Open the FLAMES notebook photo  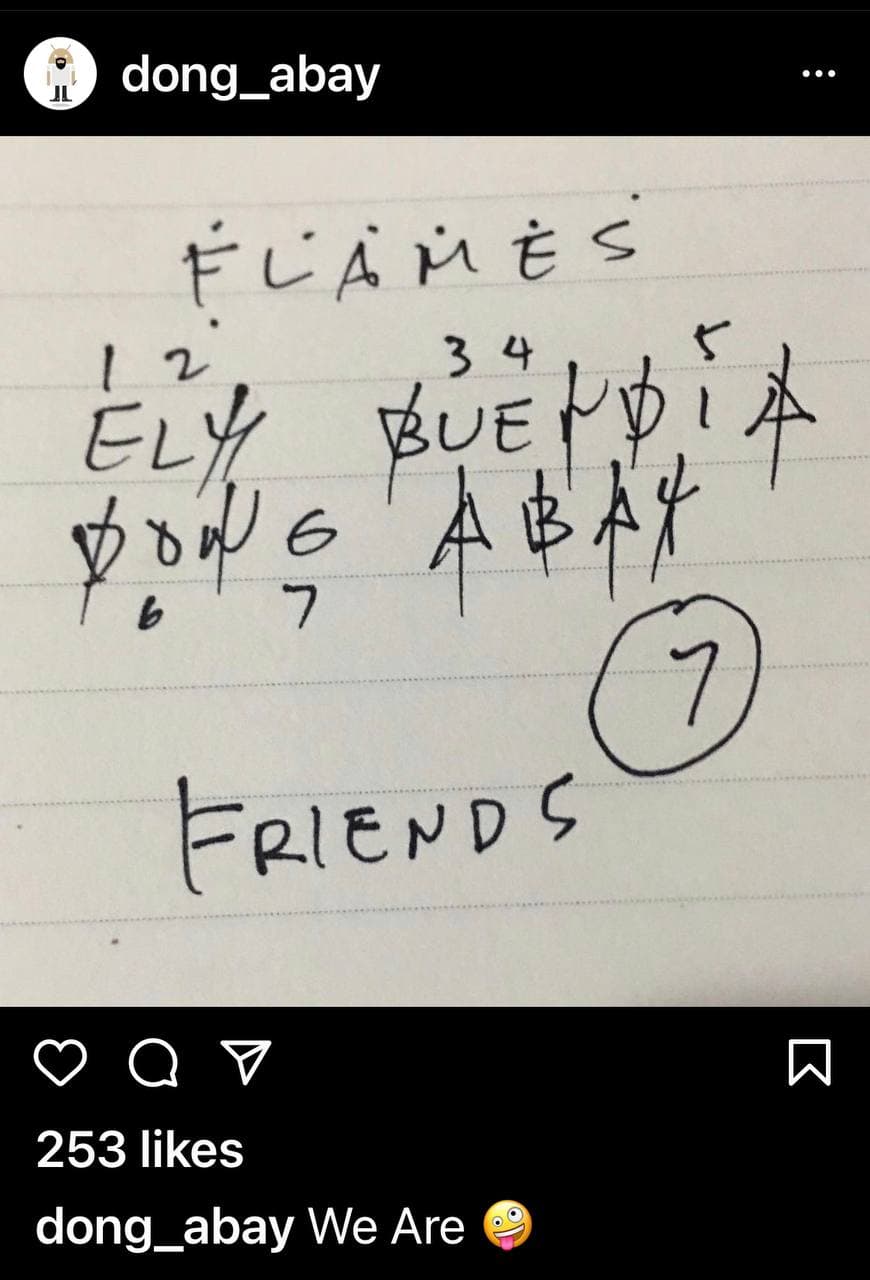click(x=435, y=570)
